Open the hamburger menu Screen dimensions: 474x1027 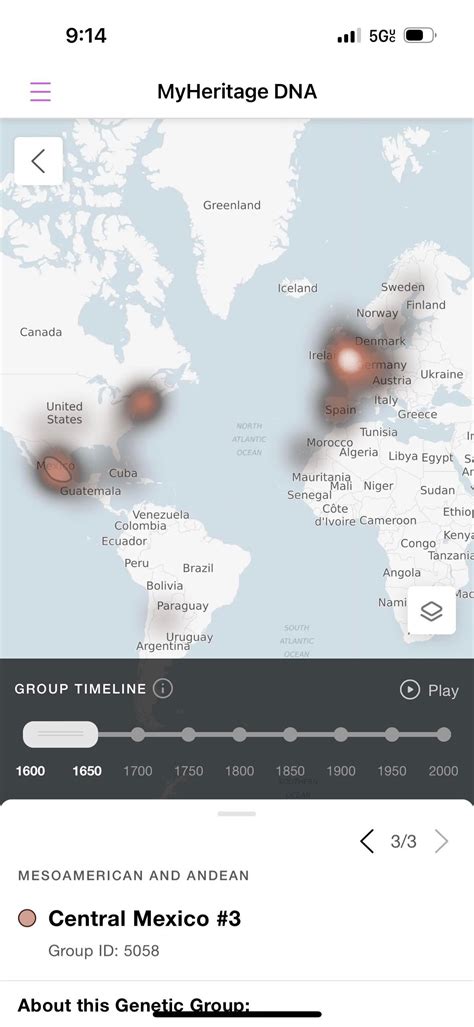pyautogui.click(x=40, y=92)
